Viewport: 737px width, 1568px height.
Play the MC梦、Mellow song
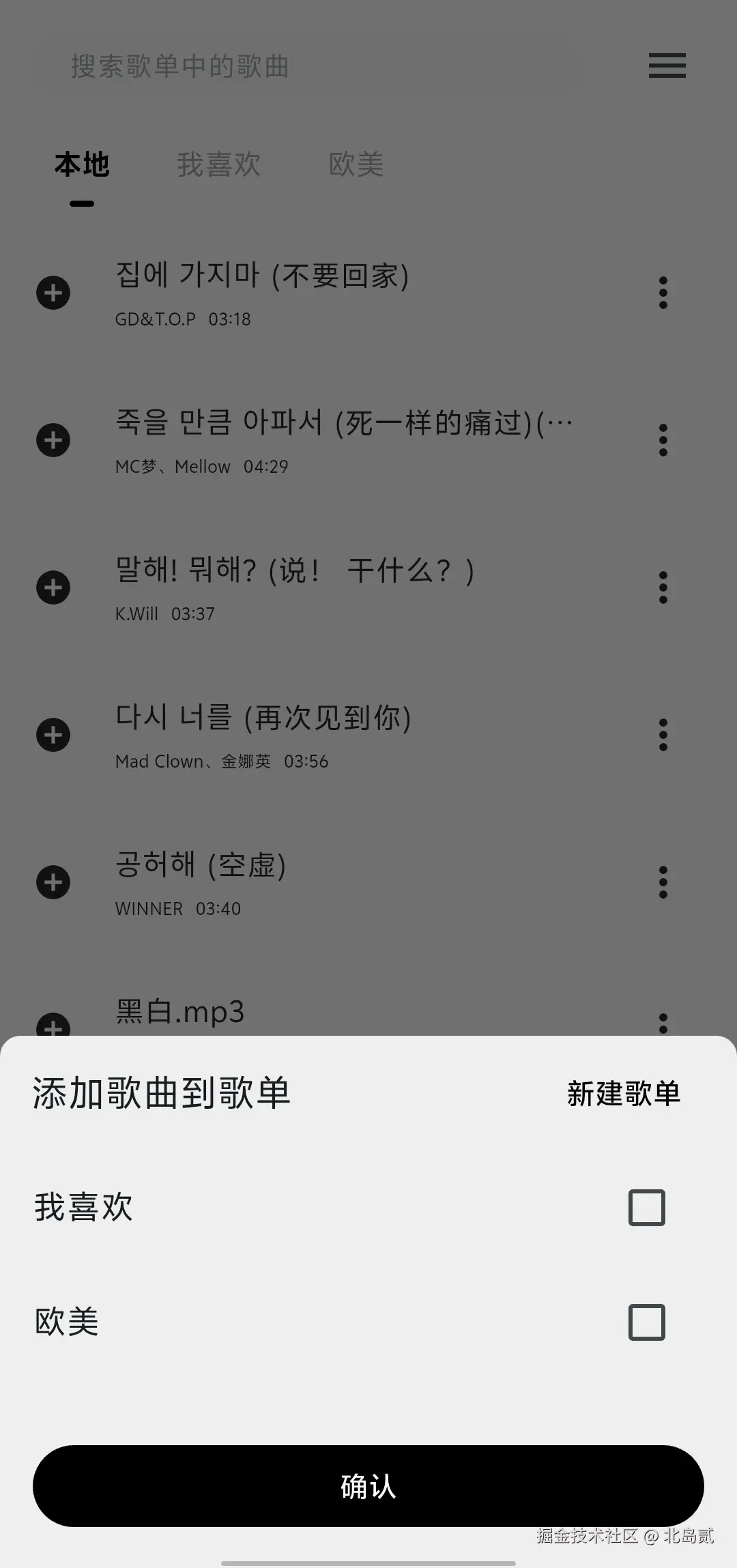tap(341, 440)
